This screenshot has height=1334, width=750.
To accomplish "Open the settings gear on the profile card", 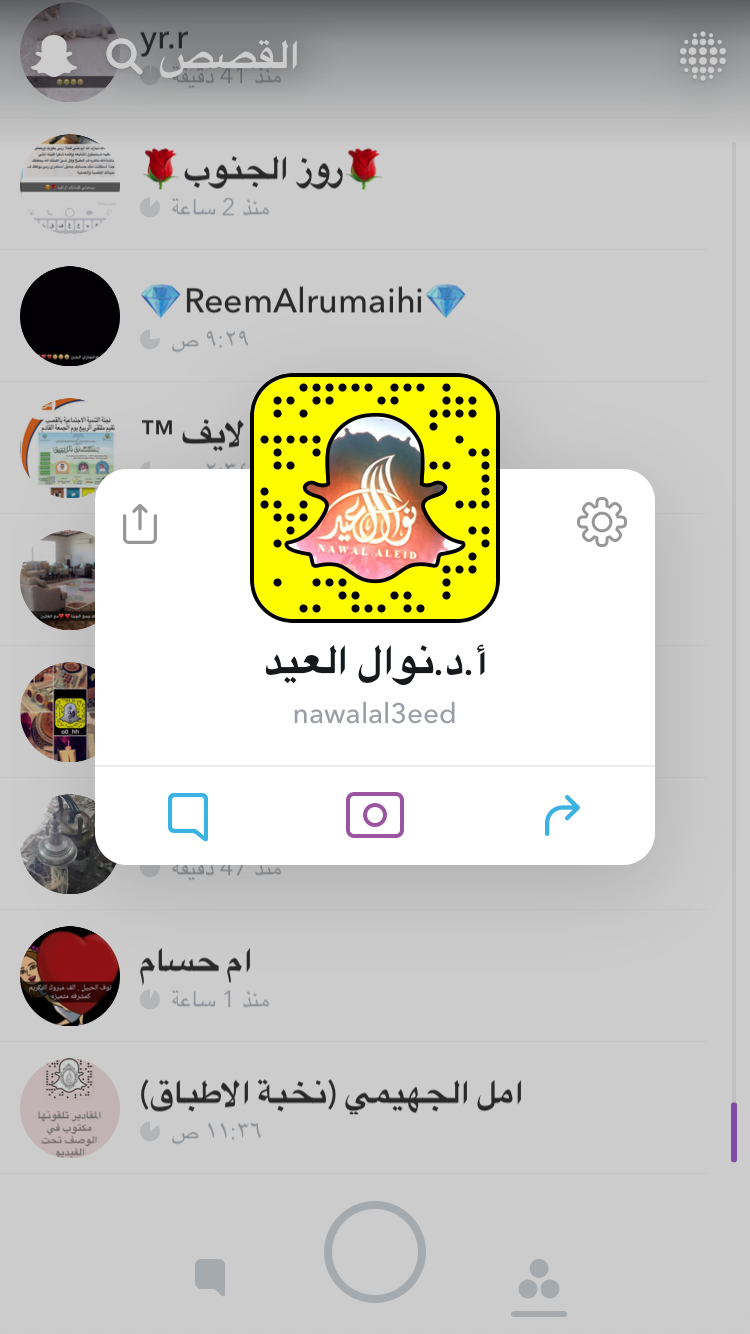I will click(602, 521).
